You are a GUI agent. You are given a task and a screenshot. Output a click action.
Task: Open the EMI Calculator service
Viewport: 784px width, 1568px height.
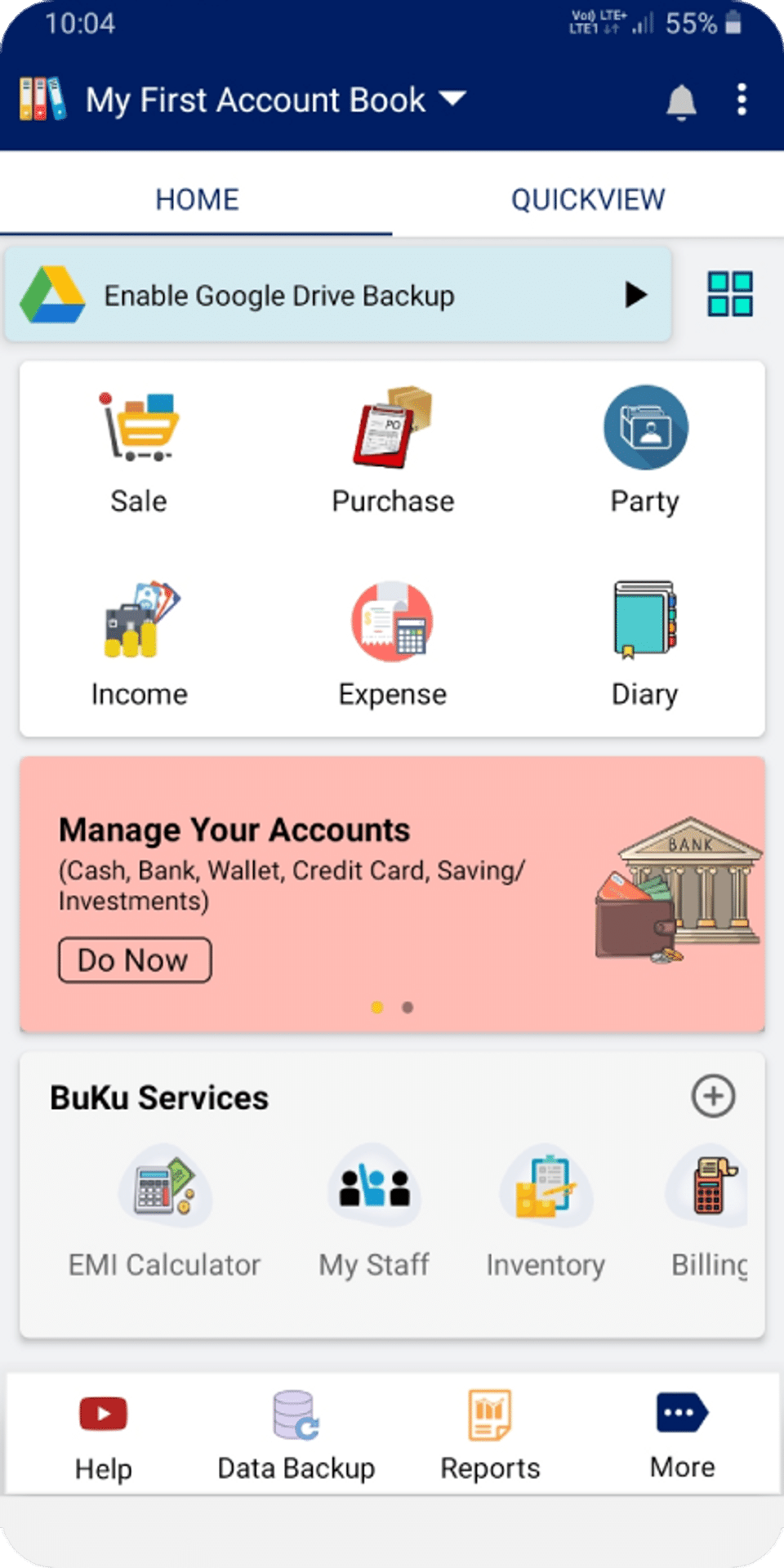(x=165, y=1210)
